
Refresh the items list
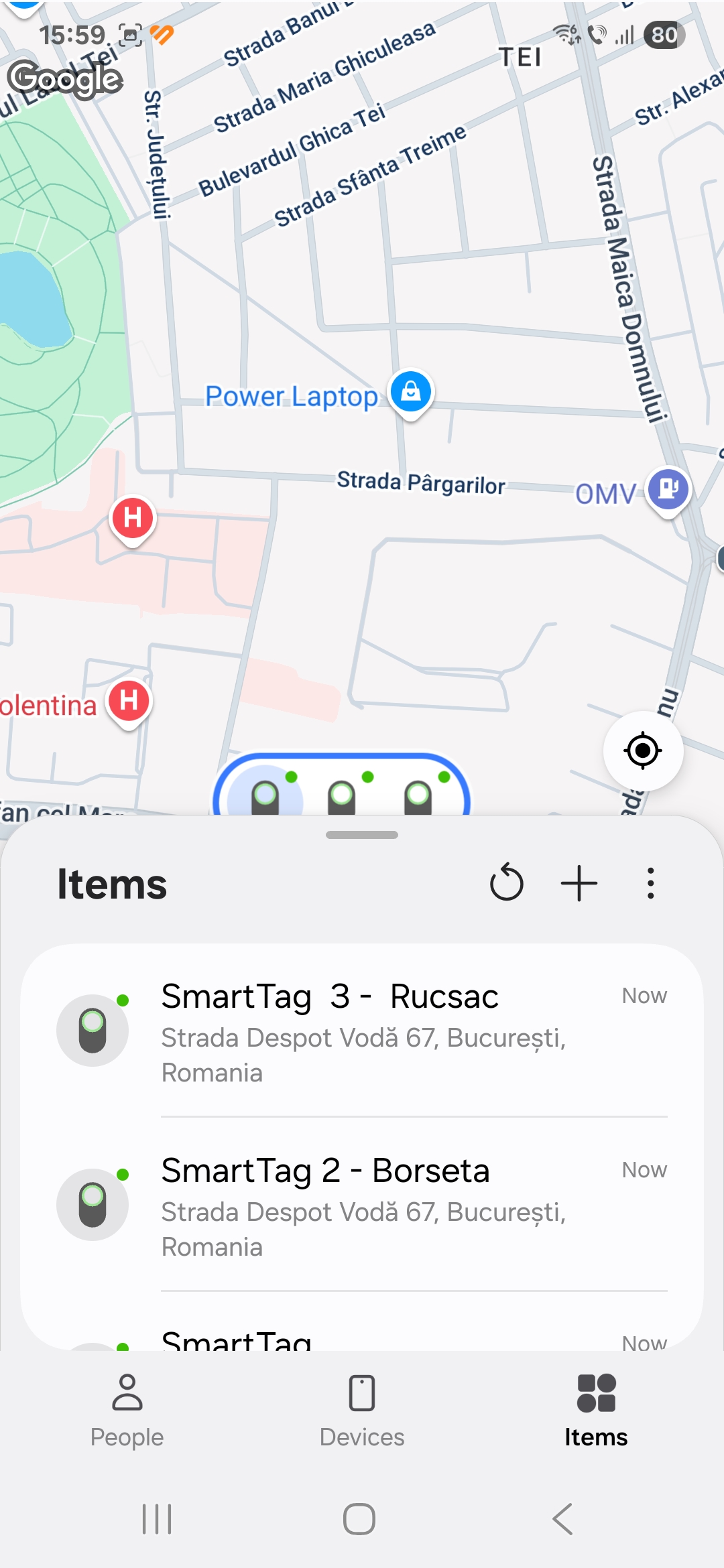(x=506, y=883)
